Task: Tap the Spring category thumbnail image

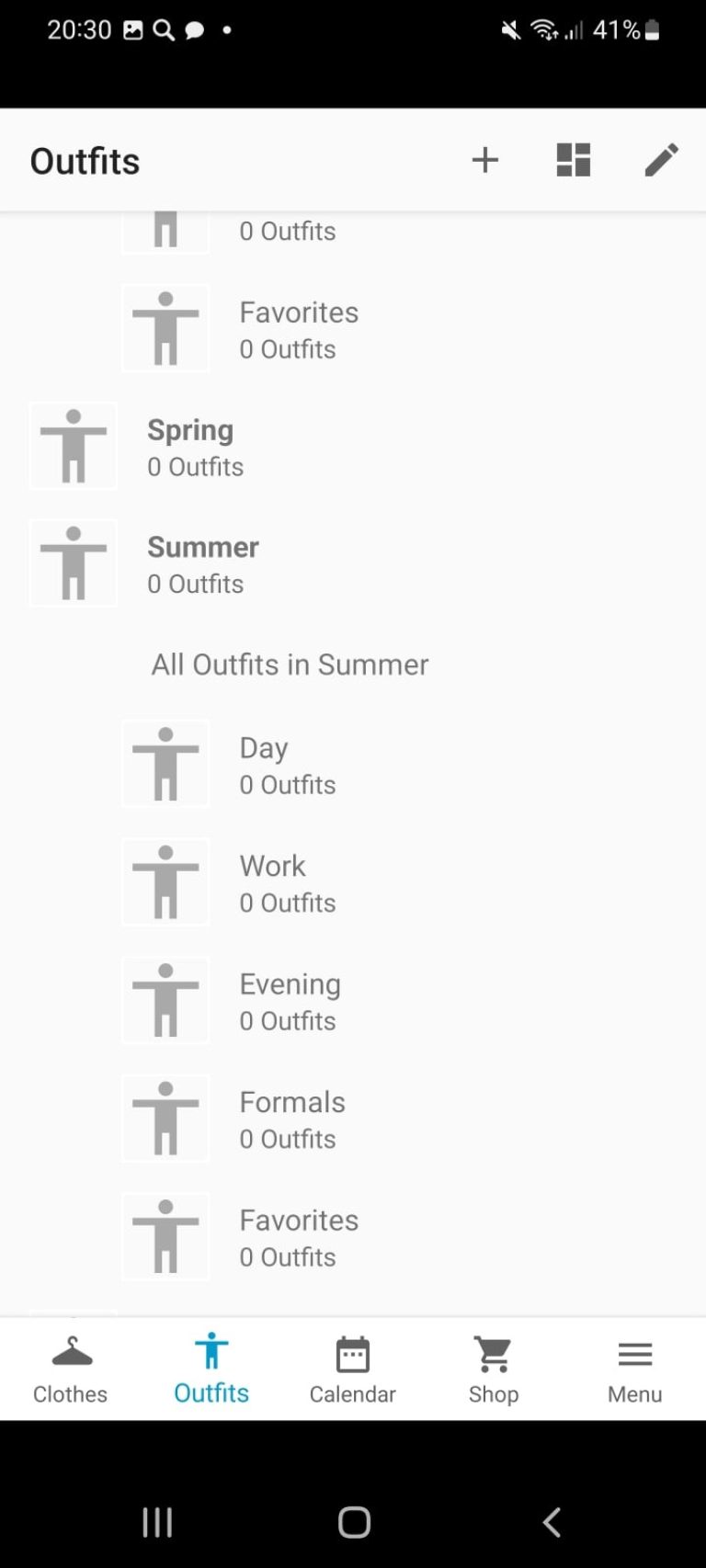Action: tap(73, 446)
